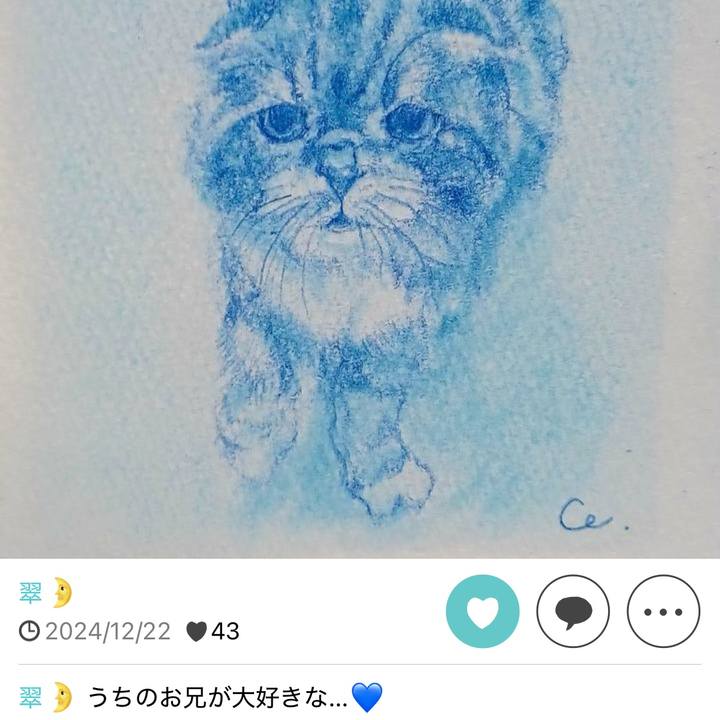Open the comments on this post
The height and width of the screenshot is (720, 720).
click(x=573, y=612)
